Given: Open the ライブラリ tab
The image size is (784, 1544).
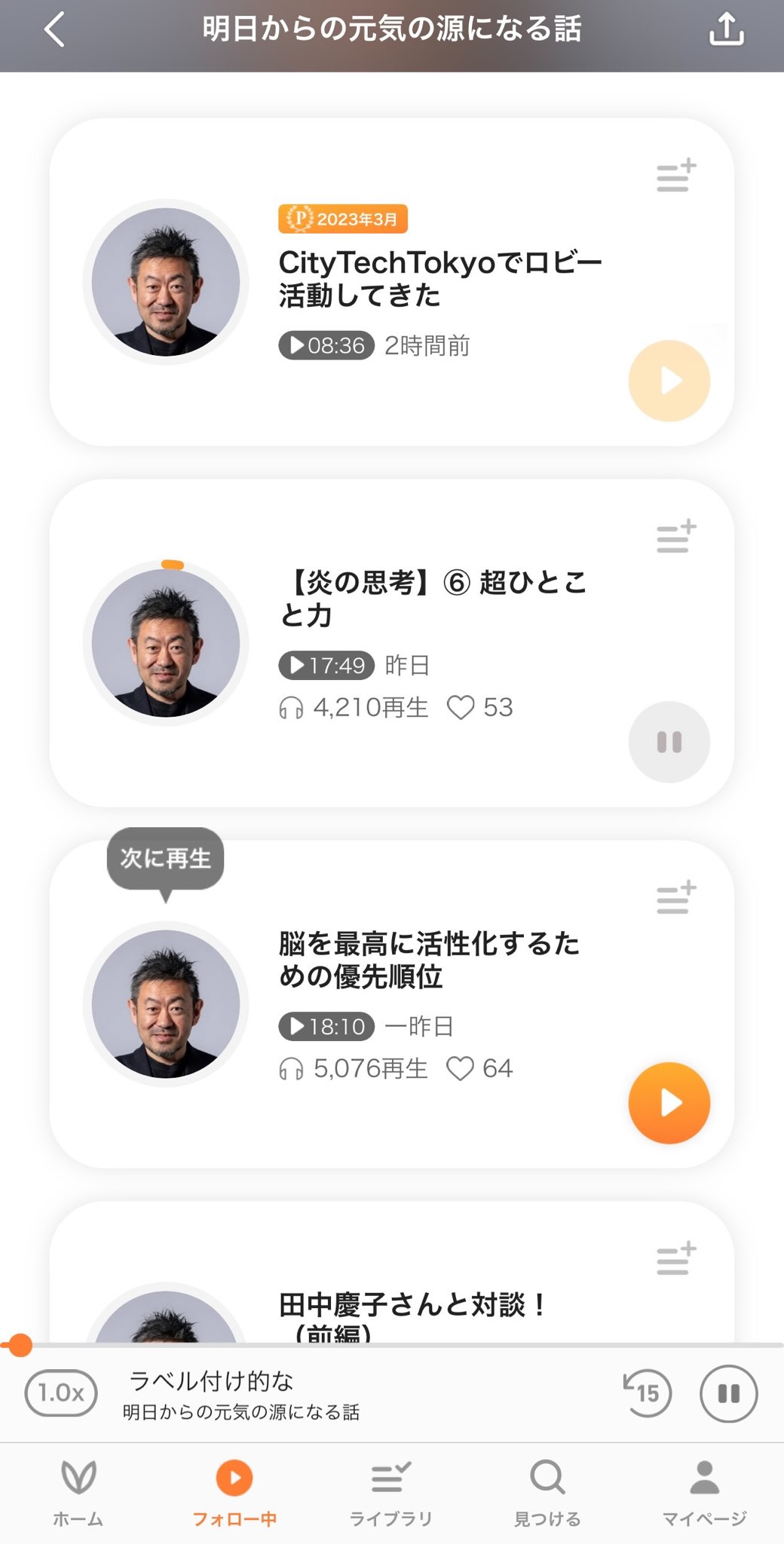Looking at the screenshot, I should tap(391, 1493).
